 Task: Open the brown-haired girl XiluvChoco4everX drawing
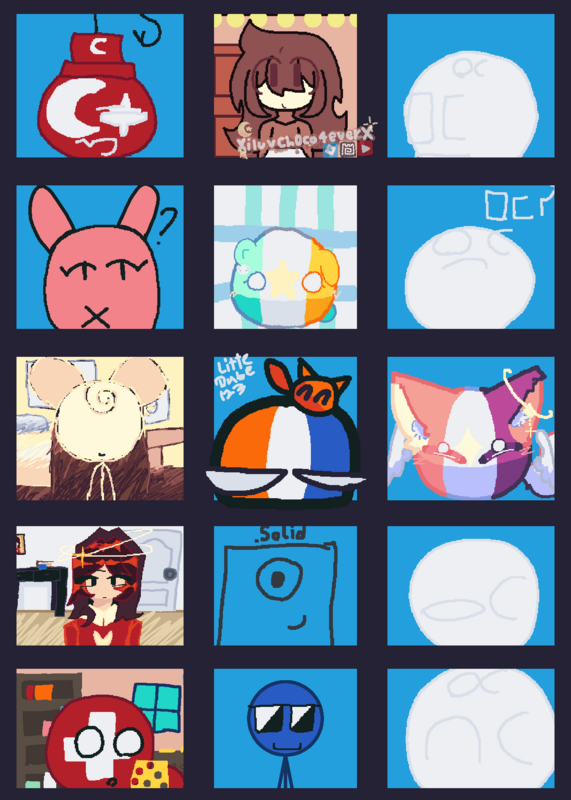tap(285, 86)
